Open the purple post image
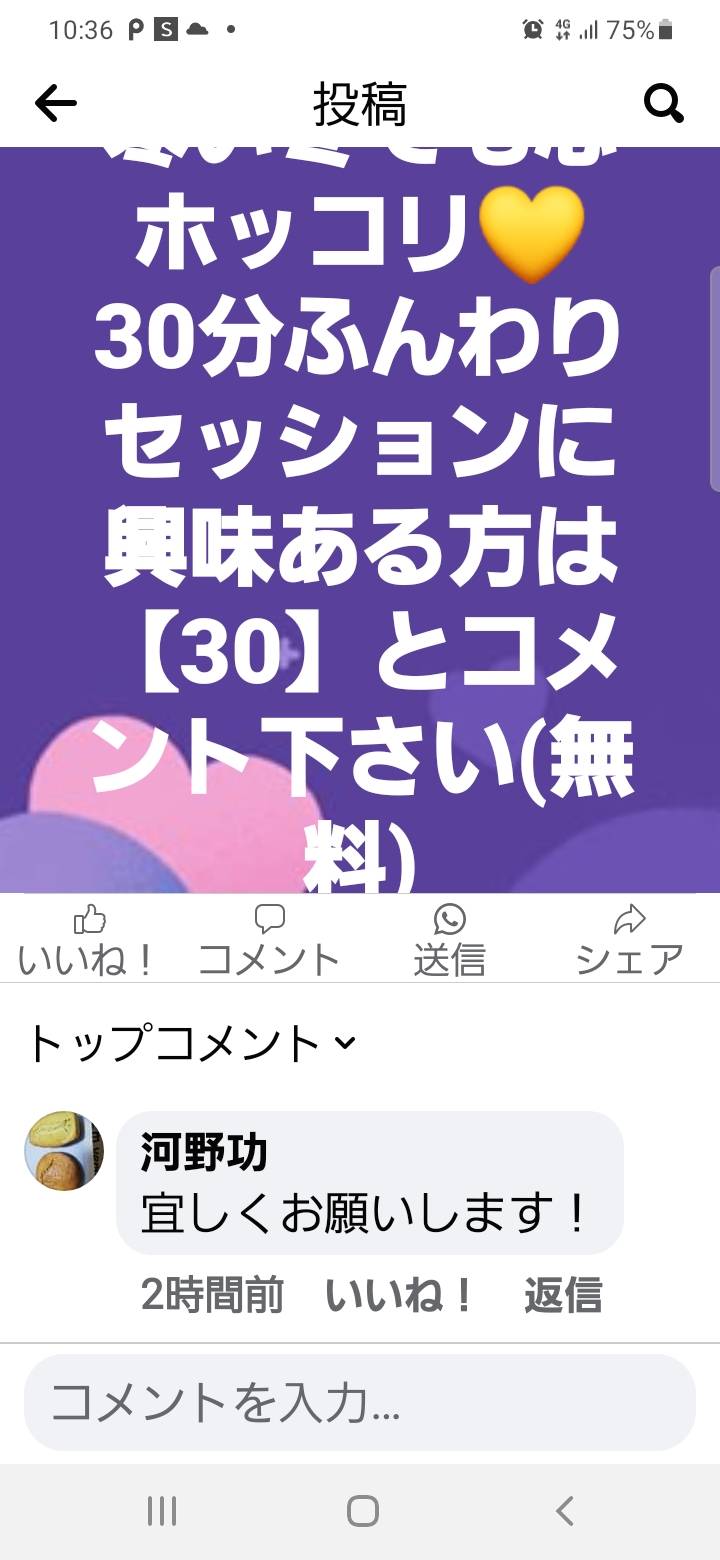Viewport: 720px width, 1560px height. [x=360, y=520]
